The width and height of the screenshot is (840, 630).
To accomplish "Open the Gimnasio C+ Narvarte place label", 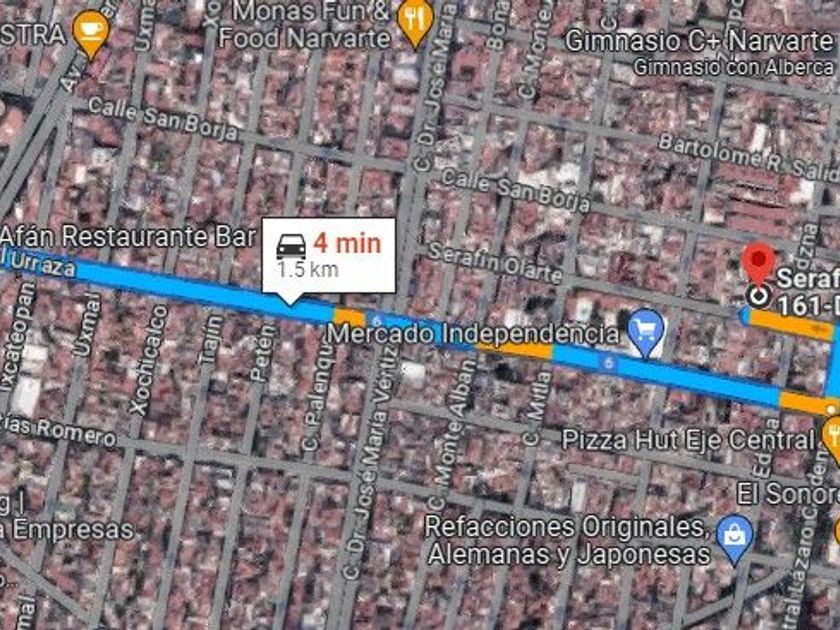I will pos(698,41).
